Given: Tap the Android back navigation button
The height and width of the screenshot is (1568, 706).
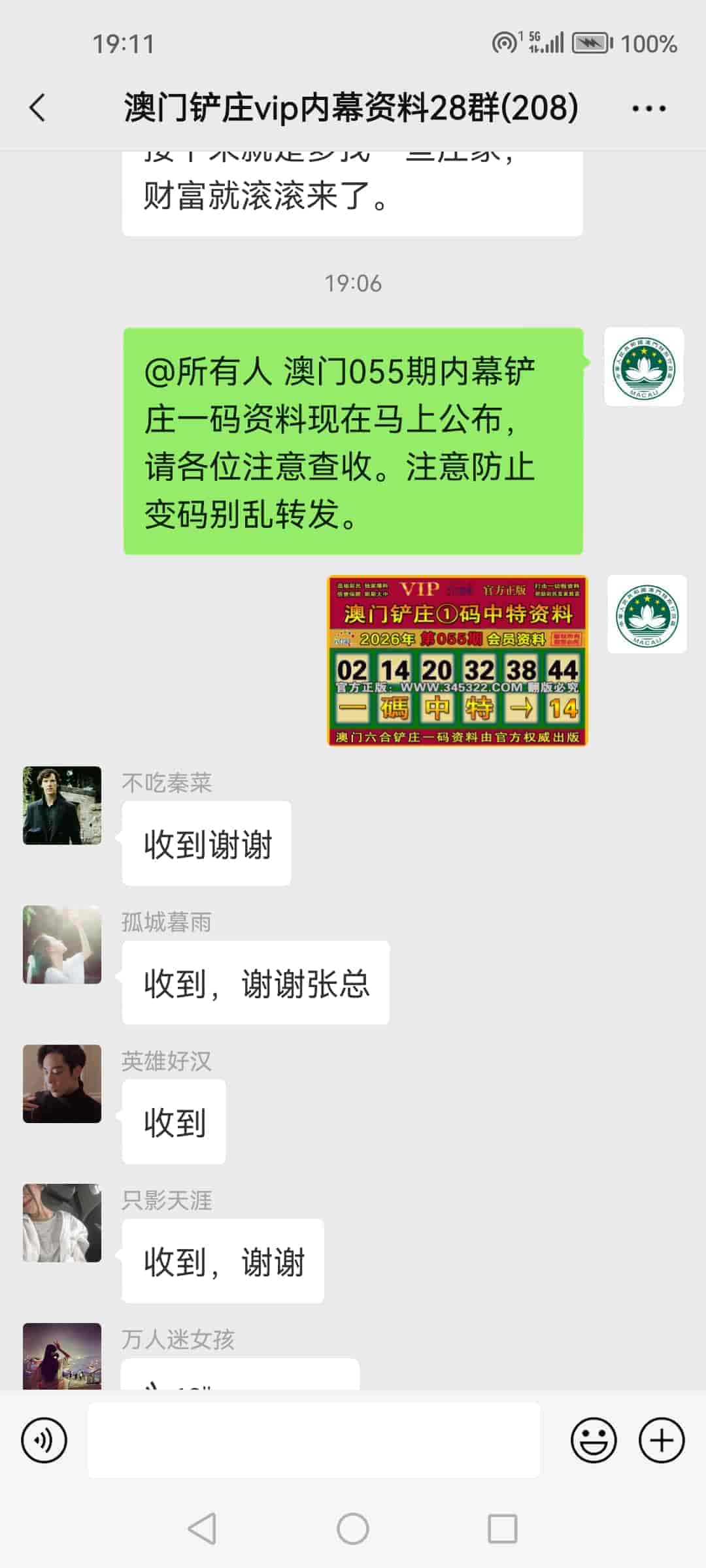Looking at the screenshot, I should tap(203, 1527).
